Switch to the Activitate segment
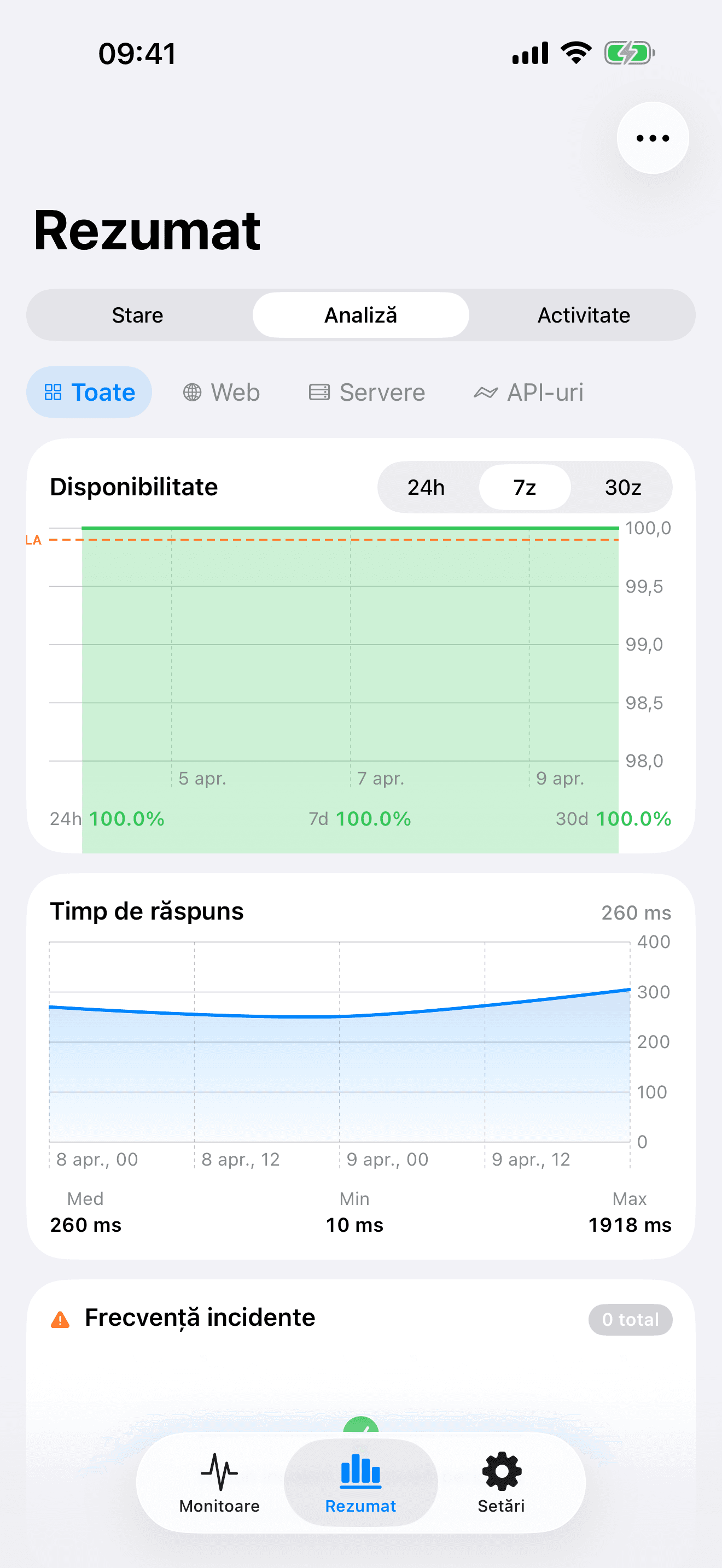The width and height of the screenshot is (722, 1568). pyautogui.click(x=583, y=315)
